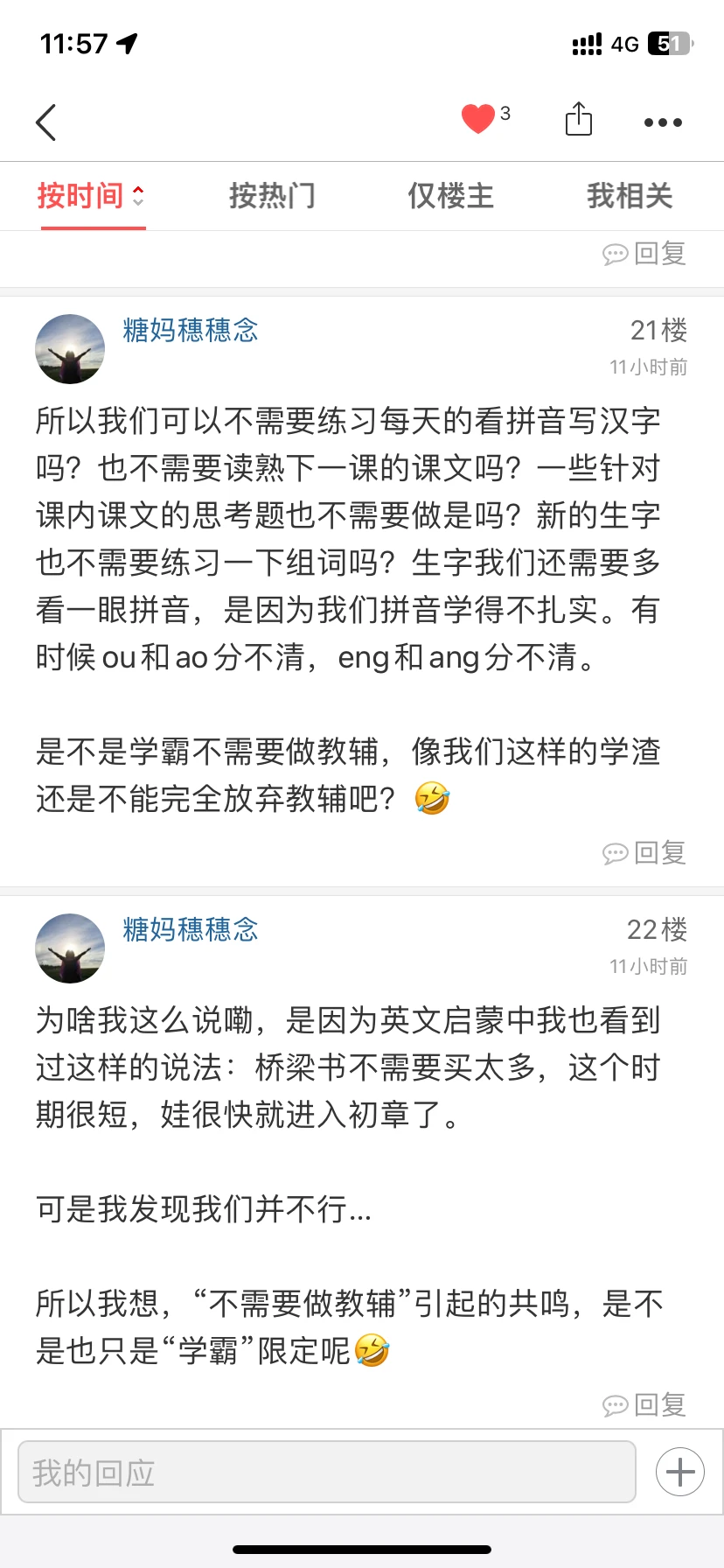The image size is (724, 1568).
Task: Share this thread
Action: point(578,120)
